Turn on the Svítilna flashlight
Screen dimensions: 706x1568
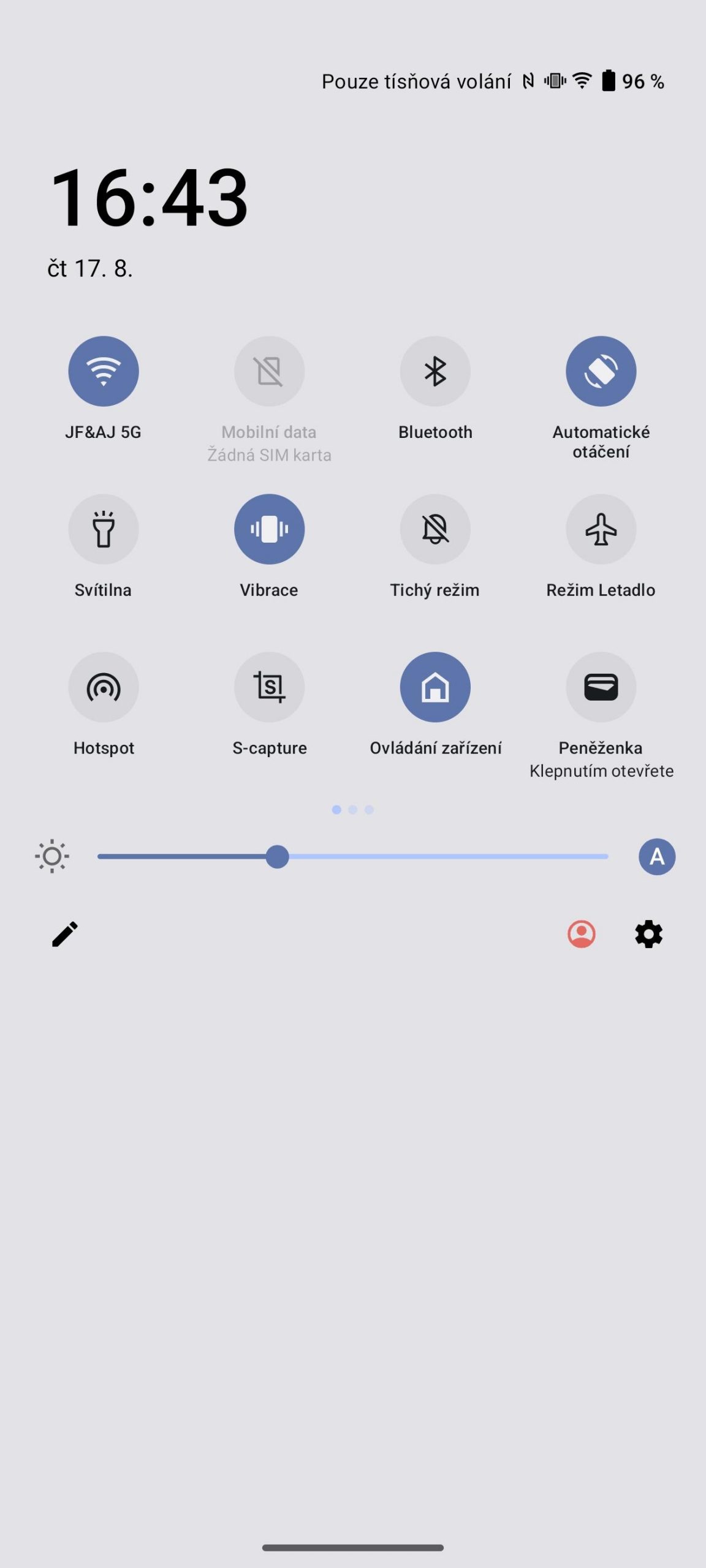click(x=104, y=529)
